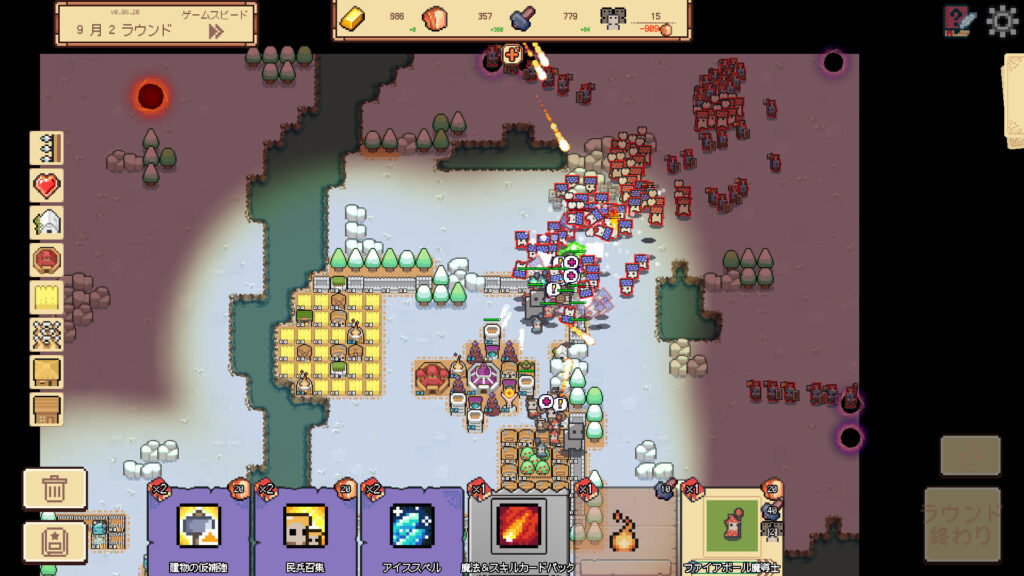The image size is (1024, 576).
Task: Choose the 建物の仮補強 card
Action: point(198,531)
